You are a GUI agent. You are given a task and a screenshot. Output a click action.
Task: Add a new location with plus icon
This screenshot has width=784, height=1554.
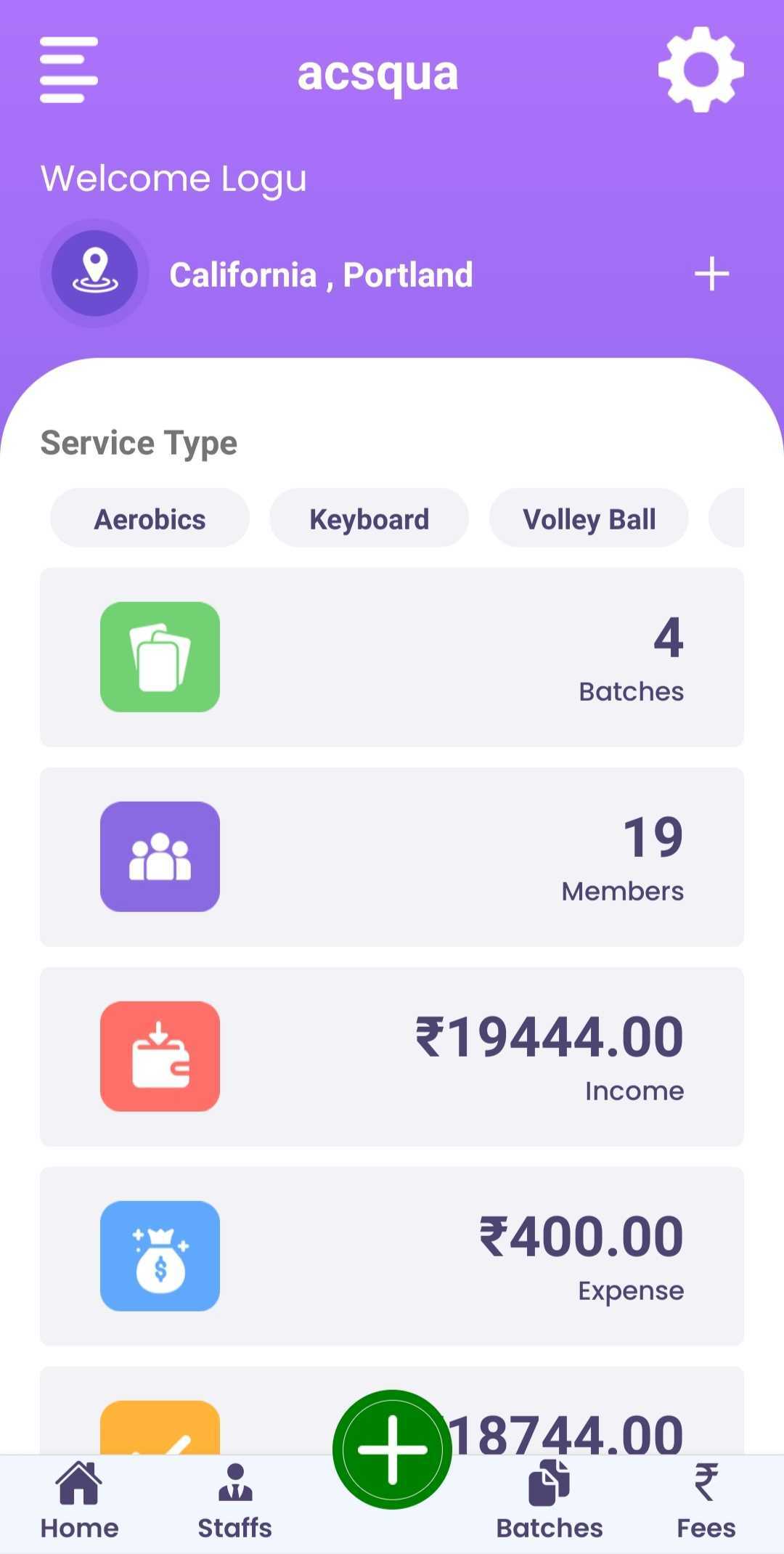coord(711,274)
